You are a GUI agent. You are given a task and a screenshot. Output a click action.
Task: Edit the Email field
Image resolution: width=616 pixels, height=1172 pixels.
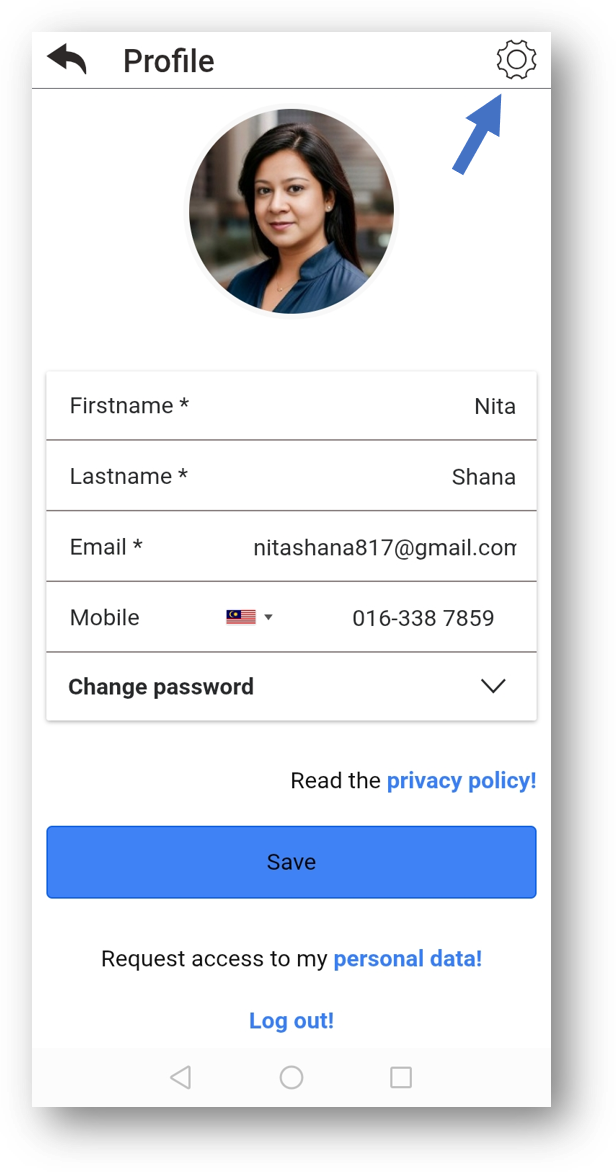(384, 548)
